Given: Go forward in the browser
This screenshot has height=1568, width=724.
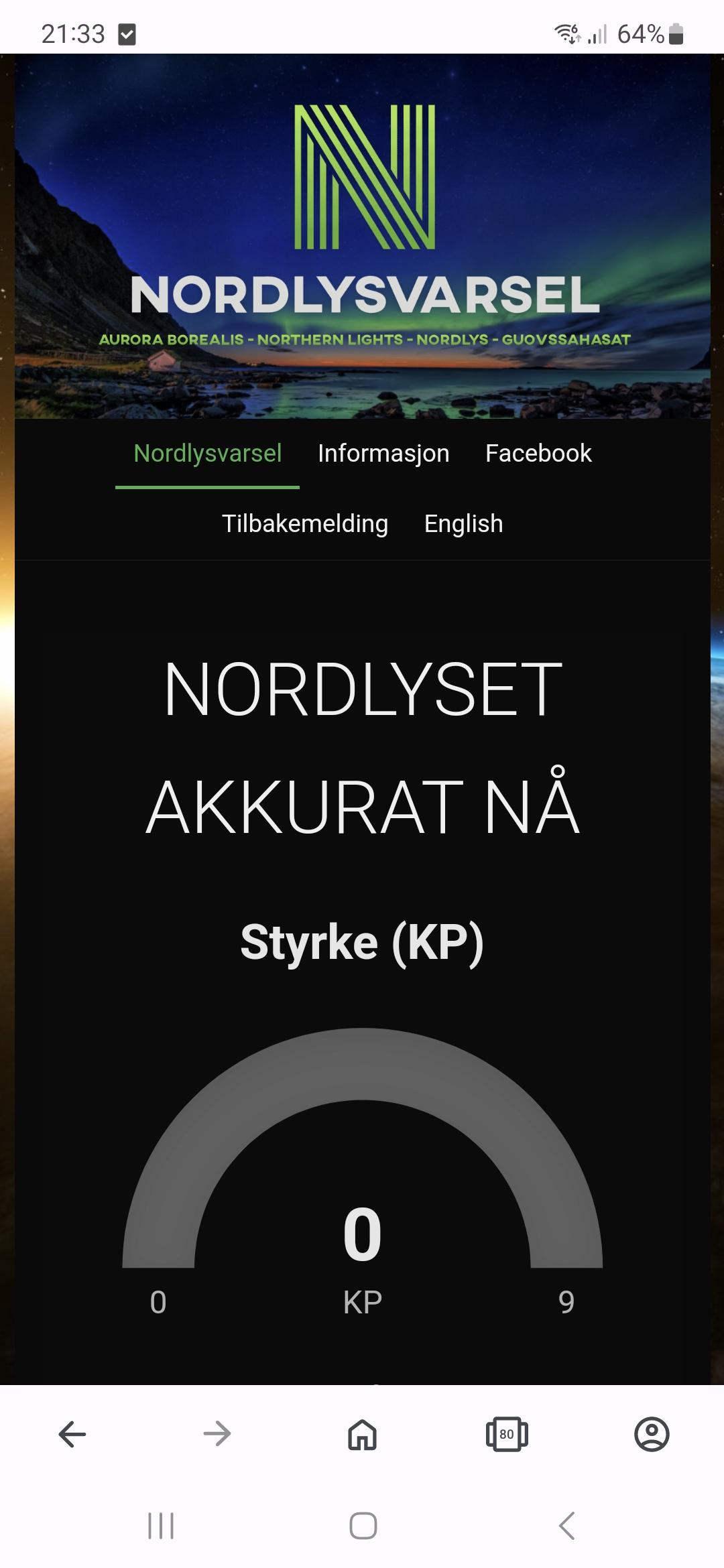Looking at the screenshot, I should pyautogui.click(x=217, y=1435).
